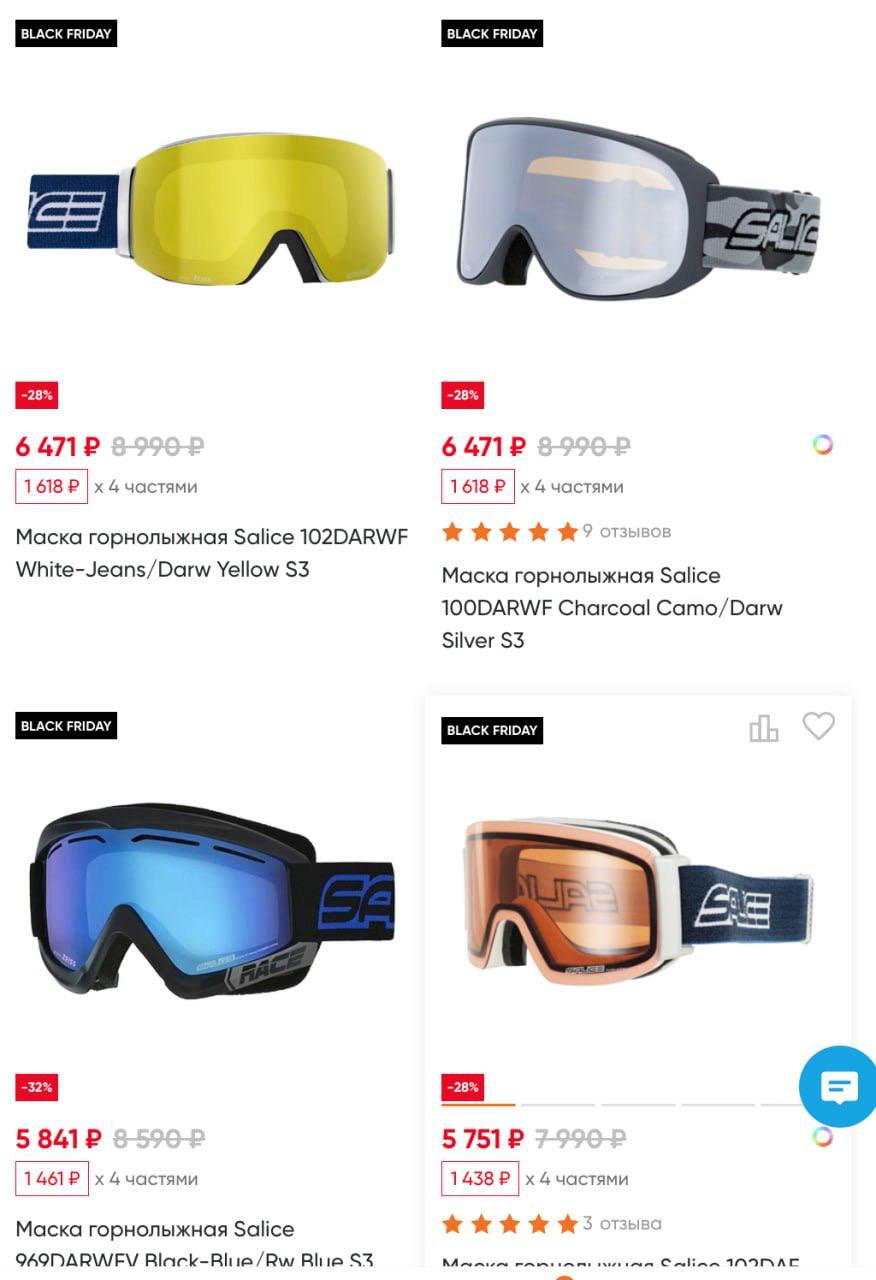The width and height of the screenshot is (876, 1280).
Task: Read the 3 reviews of the 5 751 ₽ mask
Action: (621, 1224)
